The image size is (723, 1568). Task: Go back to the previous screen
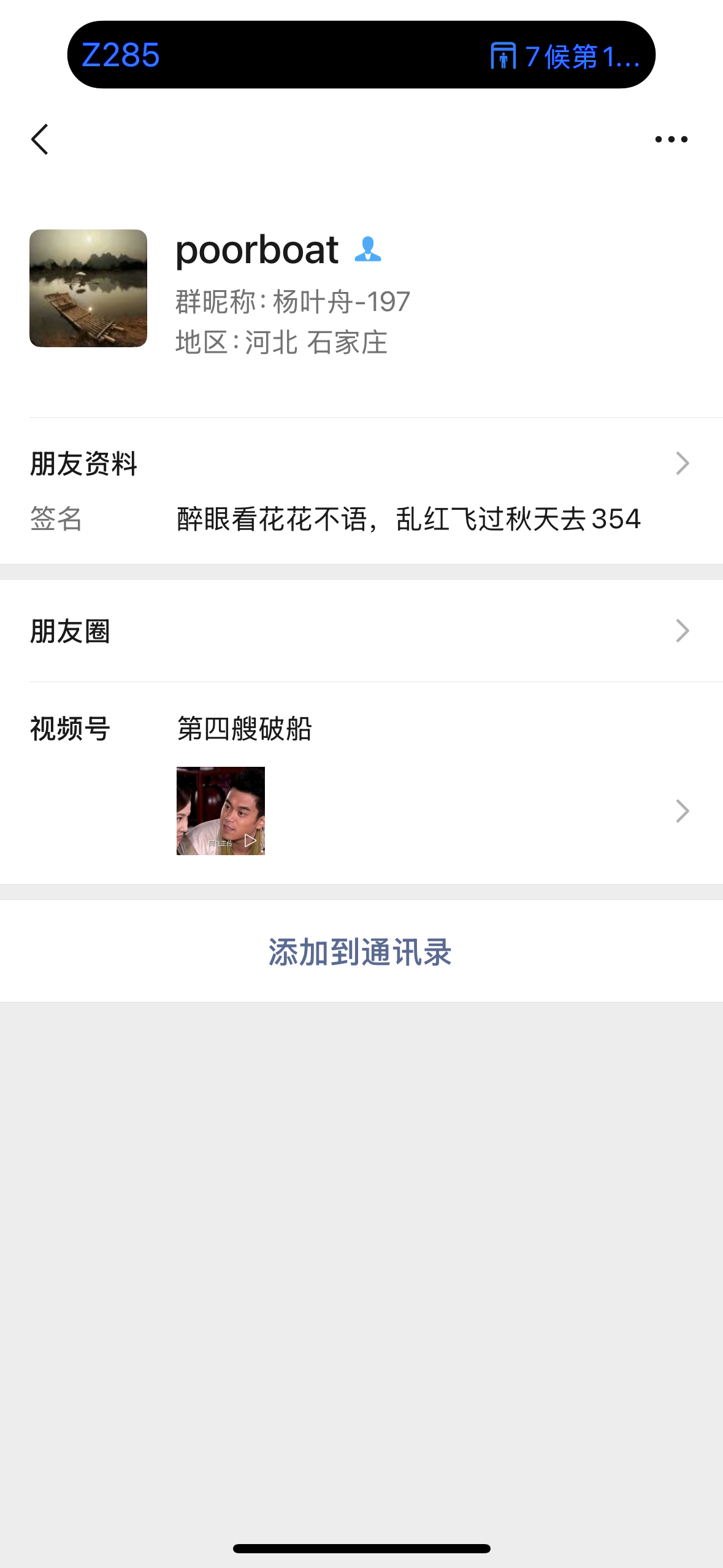pos(40,139)
